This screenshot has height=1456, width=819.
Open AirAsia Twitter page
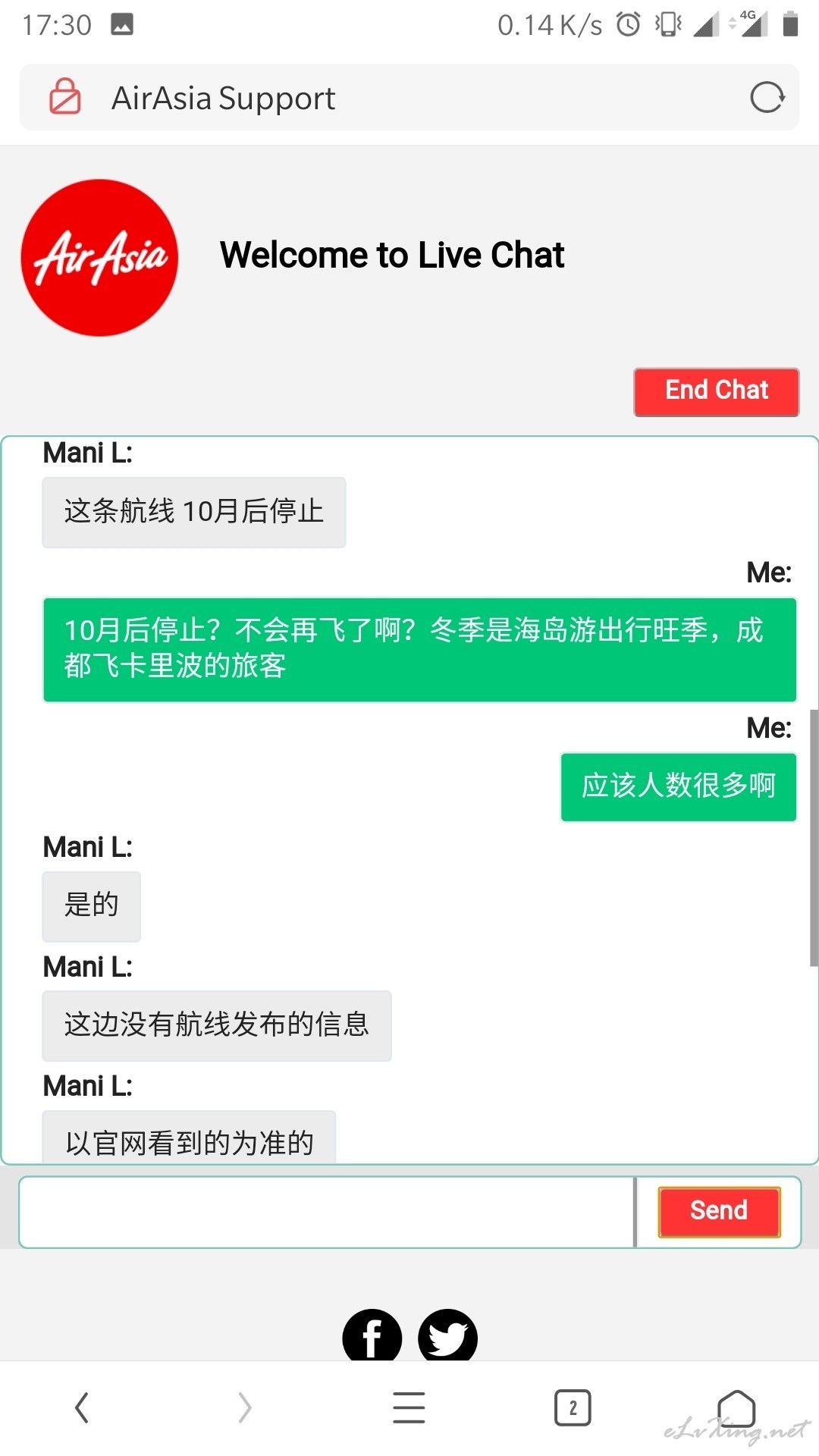(x=447, y=1336)
